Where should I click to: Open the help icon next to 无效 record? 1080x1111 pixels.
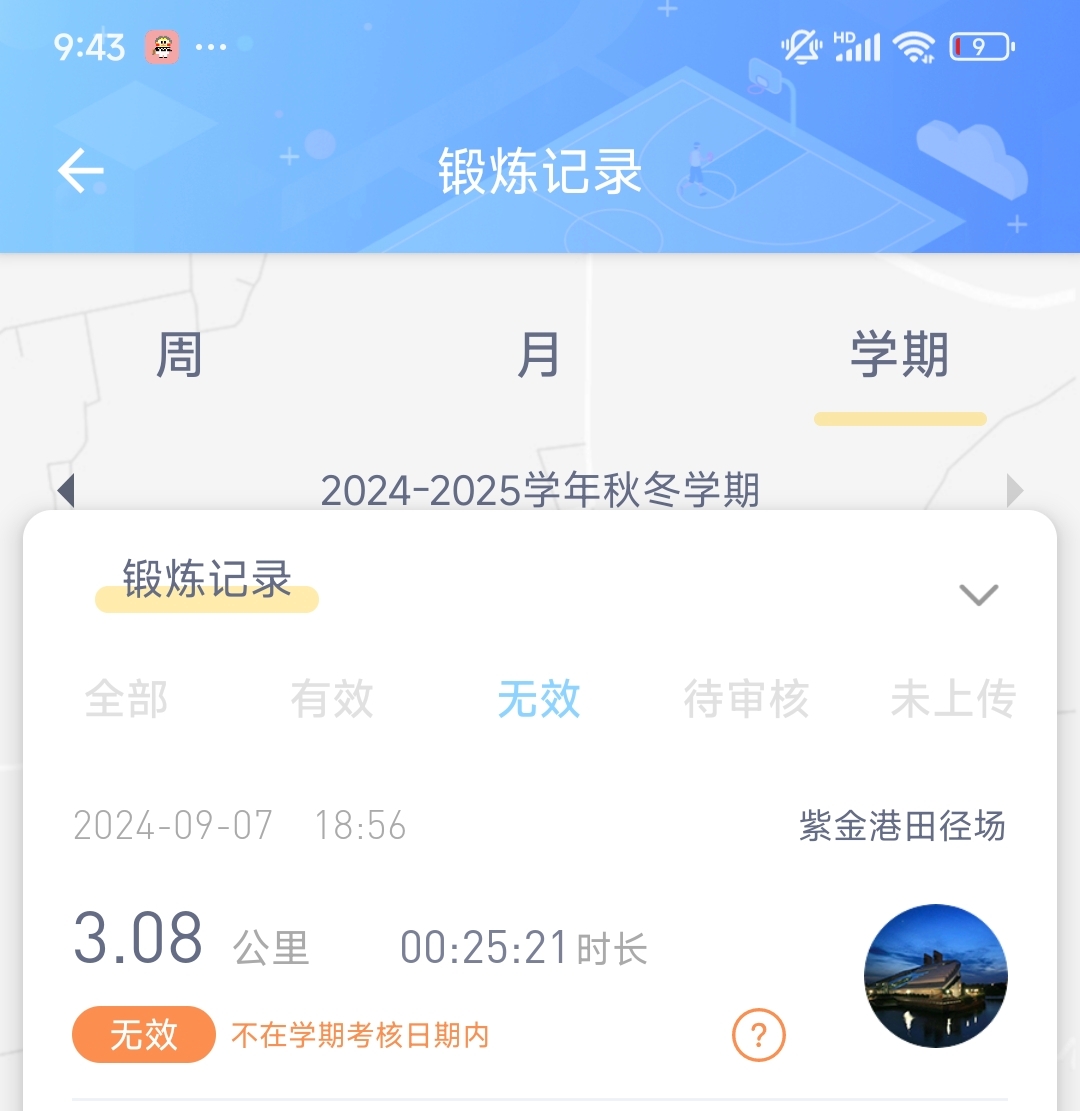[758, 1036]
